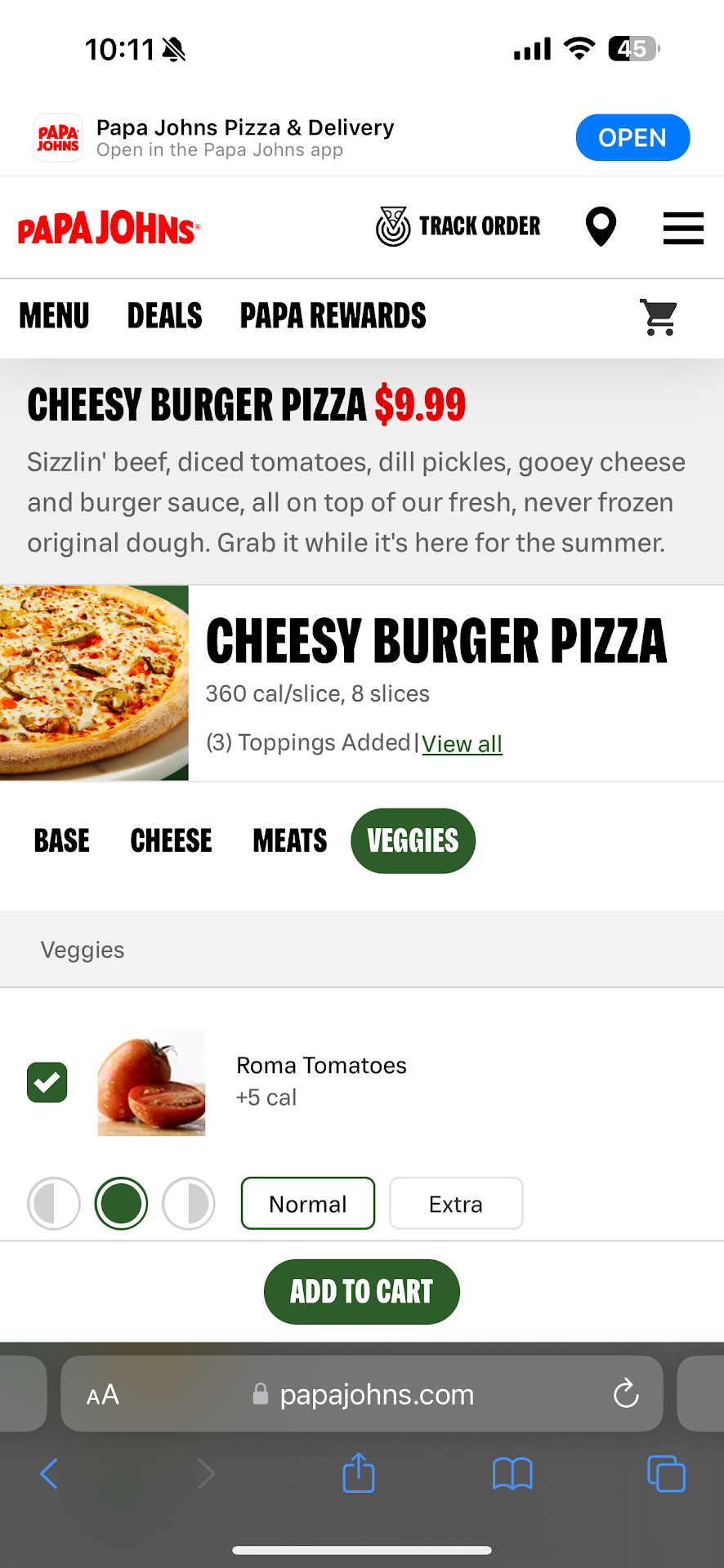724x1568 pixels.
Task: Switch to the Meats tab
Action: coord(289,840)
